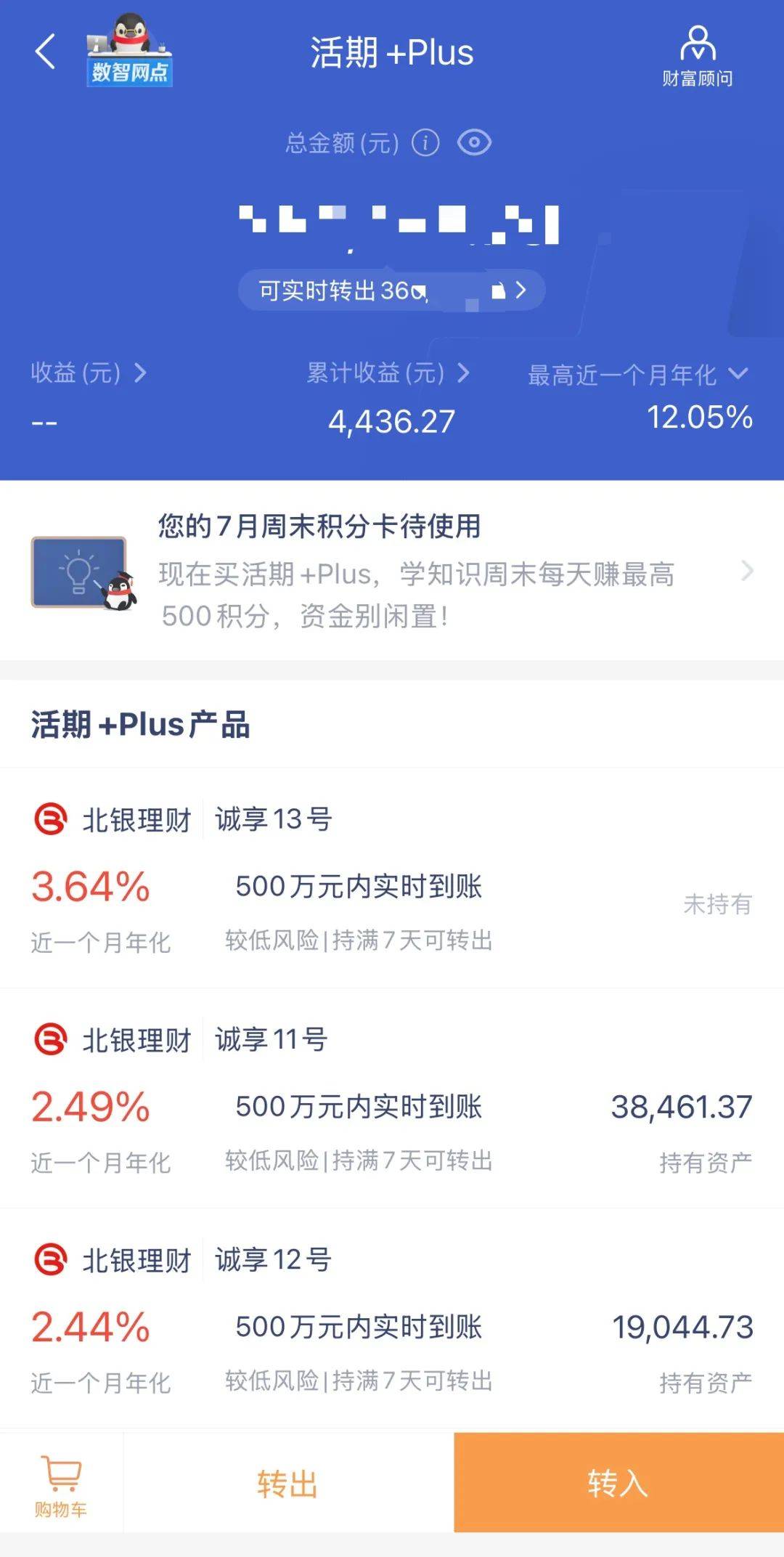Go back using the top-left arrow
Viewport: 784px width, 1557px height.
(45, 52)
